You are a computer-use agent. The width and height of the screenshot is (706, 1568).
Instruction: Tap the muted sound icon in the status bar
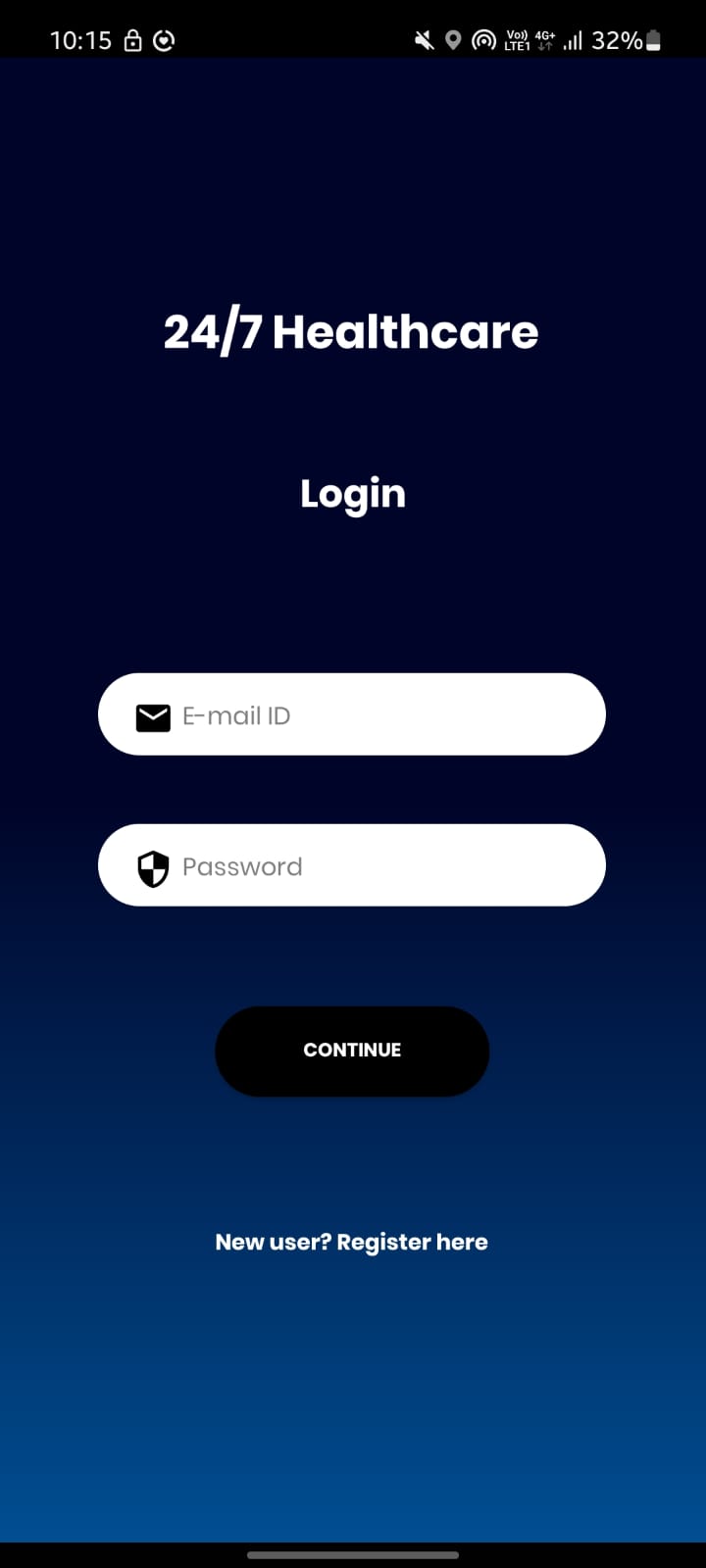[x=423, y=40]
